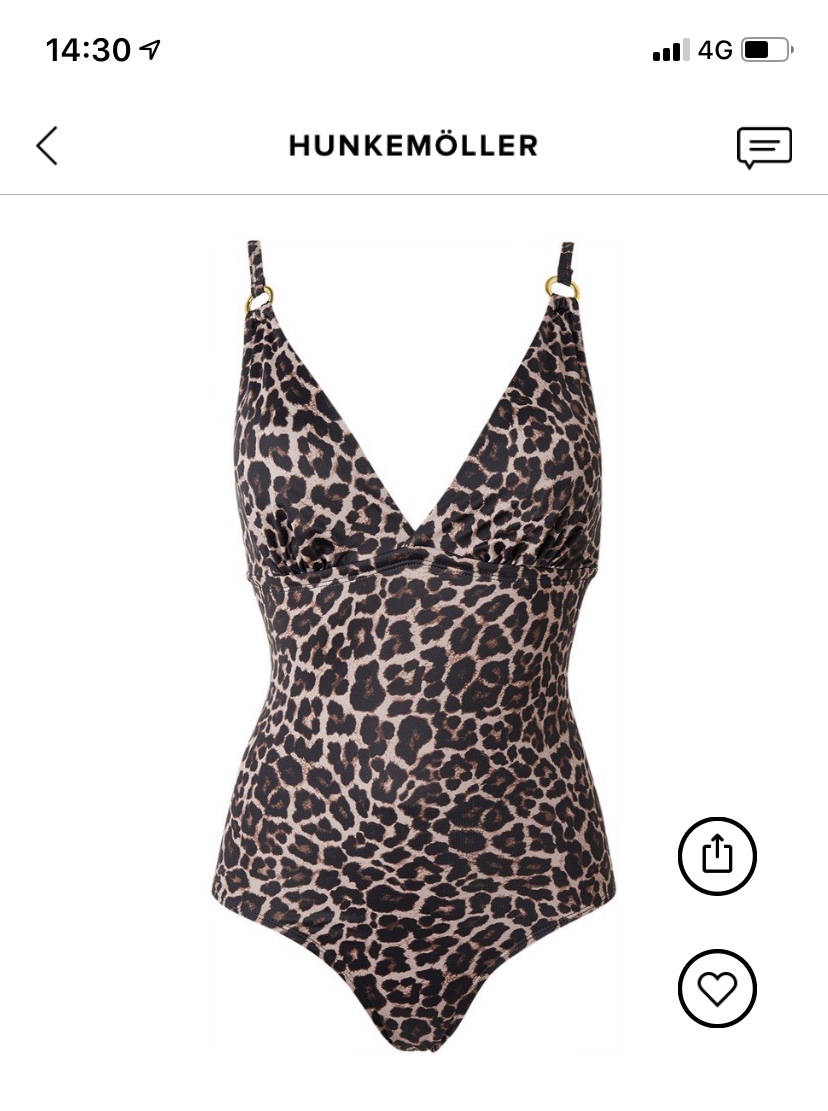This screenshot has height=1111, width=828.
Task: Share this leopard swimsuit
Action: pos(717,856)
